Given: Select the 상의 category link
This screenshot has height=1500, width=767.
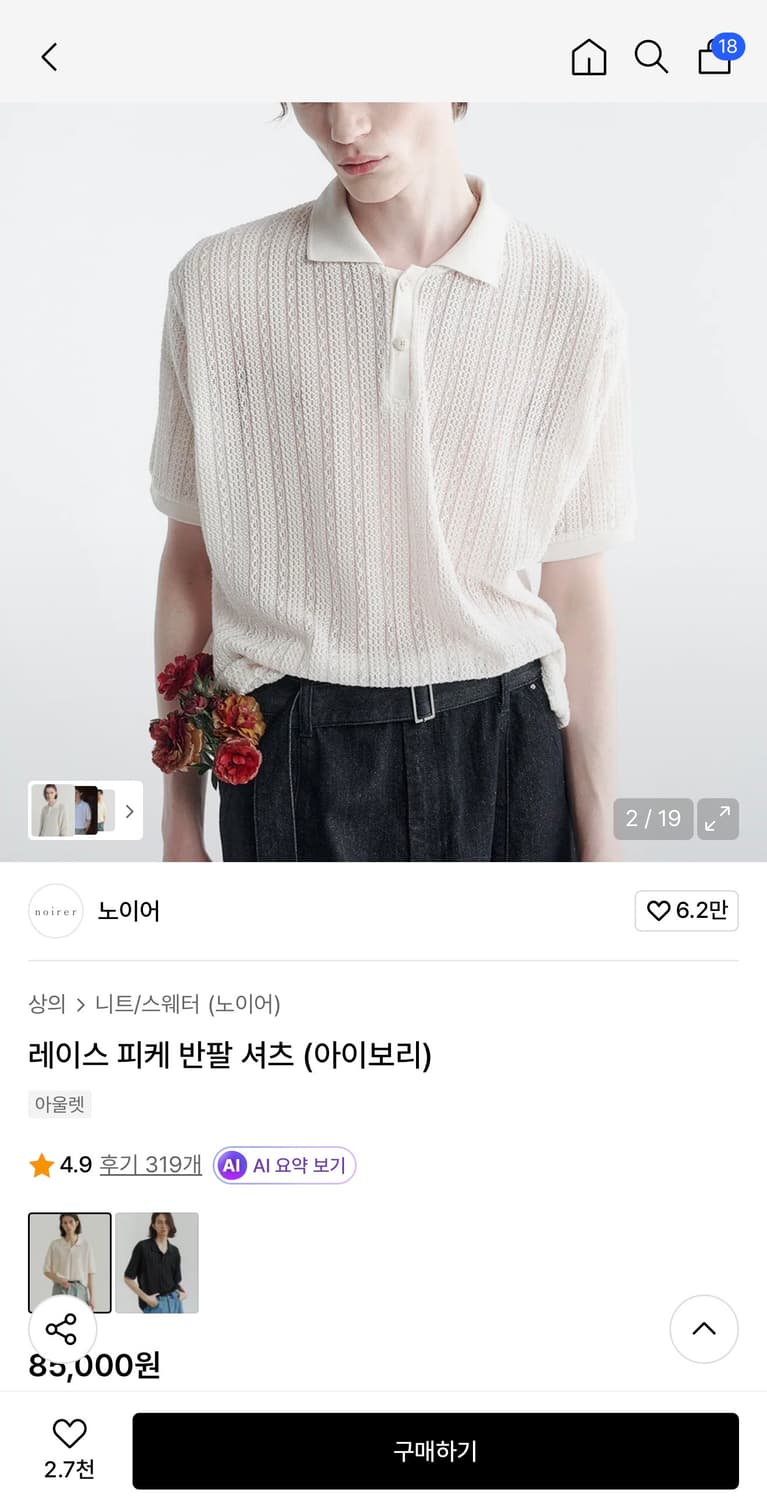Looking at the screenshot, I should pos(44,1004).
